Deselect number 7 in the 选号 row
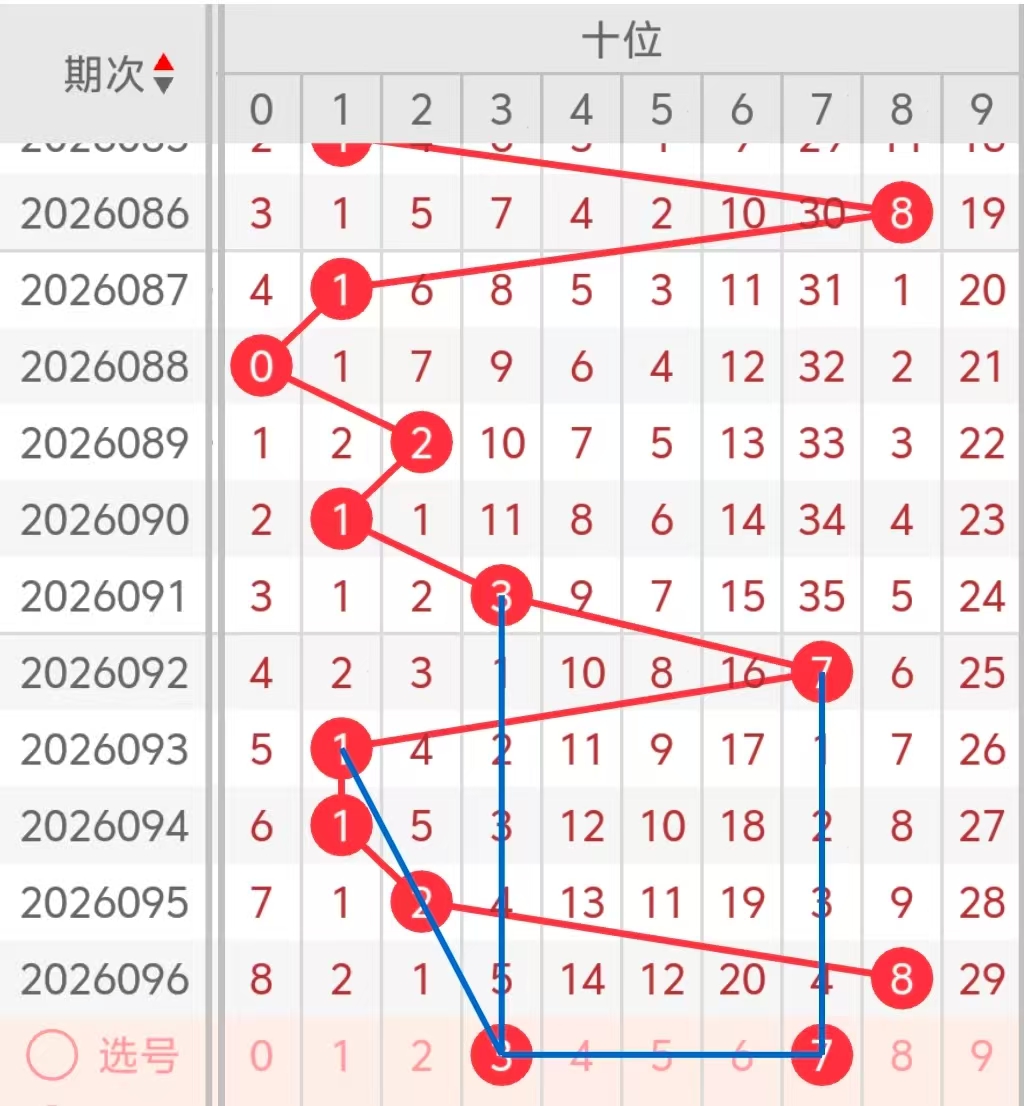Image resolution: width=1024 pixels, height=1106 pixels. click(821, 1056)
